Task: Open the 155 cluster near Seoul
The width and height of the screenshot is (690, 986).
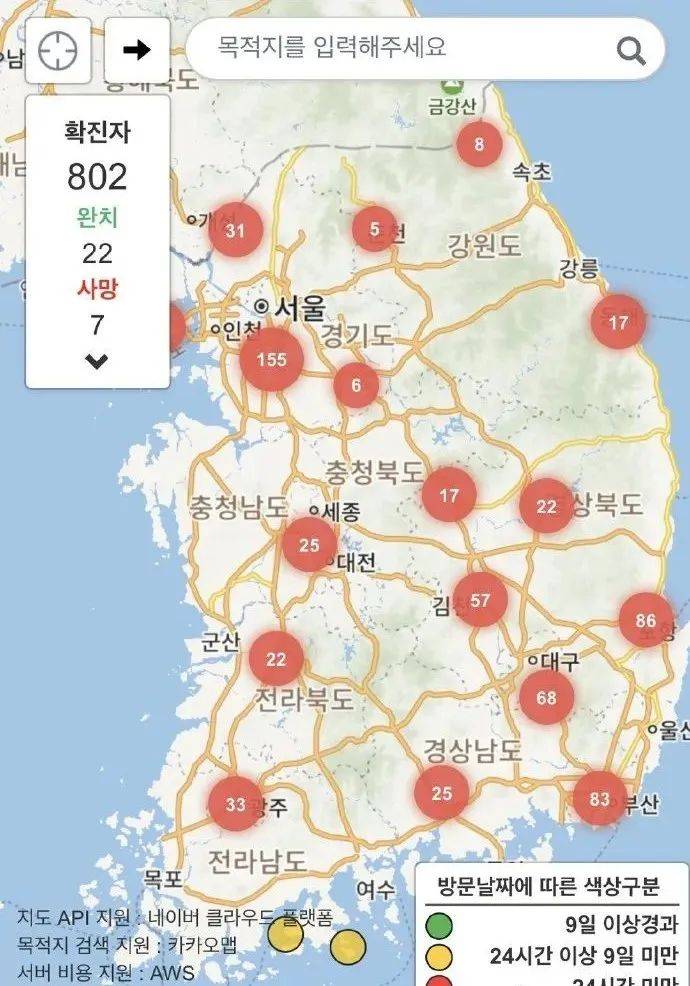Action: pos(271,360)
